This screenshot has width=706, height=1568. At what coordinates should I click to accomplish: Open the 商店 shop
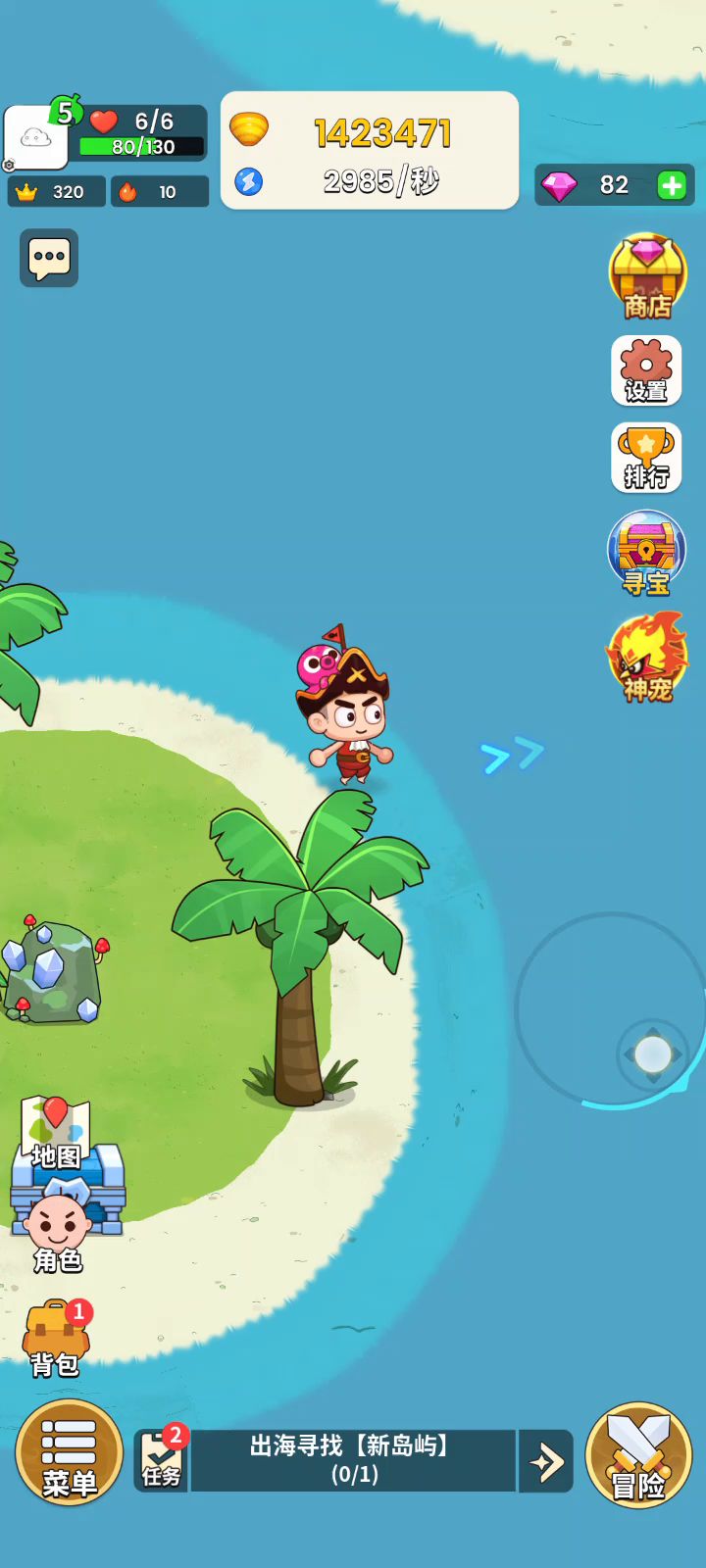point(646,277)
